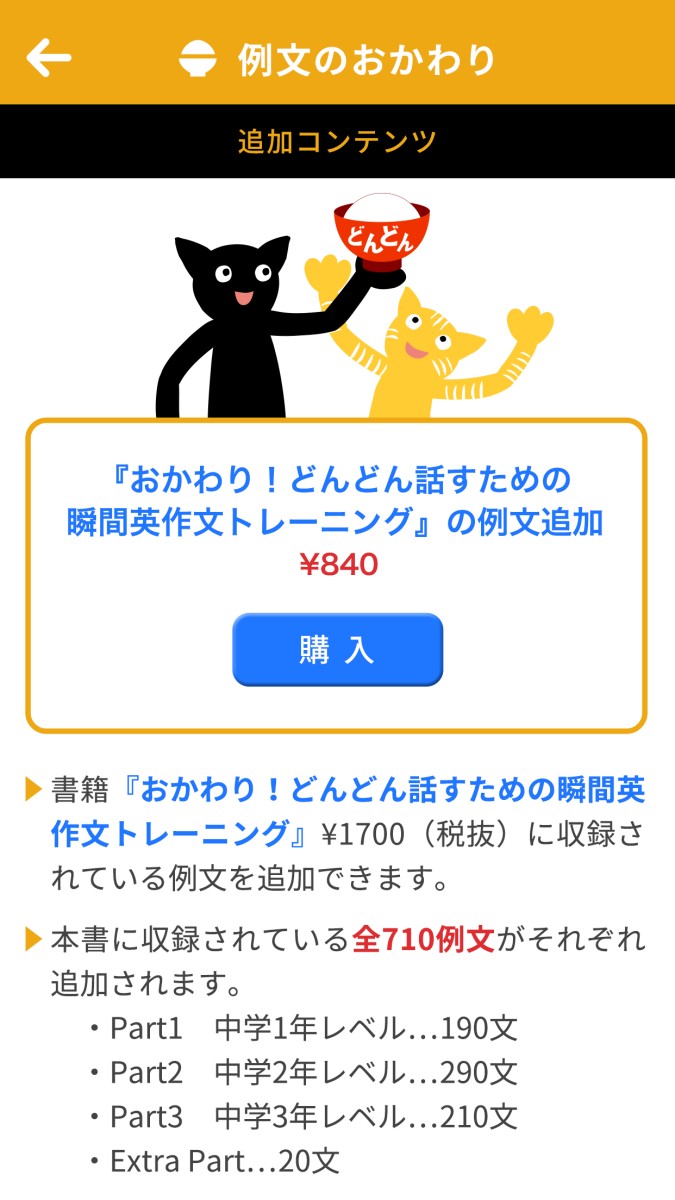Go back using the arrow icon
The image size is (675, 1200).
[x=48, y=58]
